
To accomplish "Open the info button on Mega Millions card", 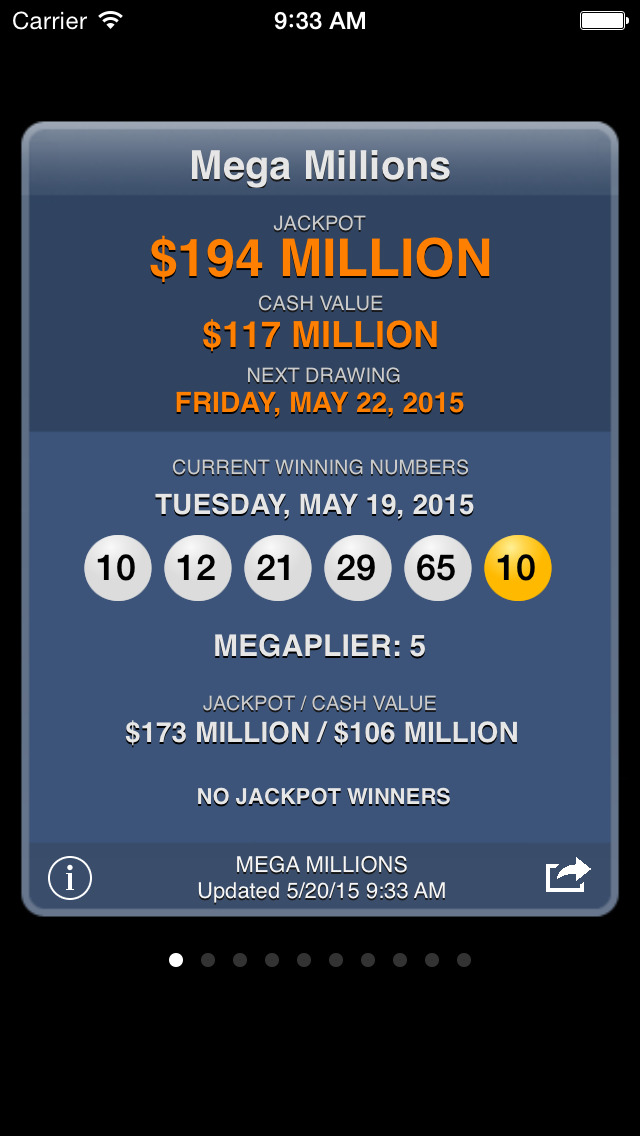I will [70, 878].
